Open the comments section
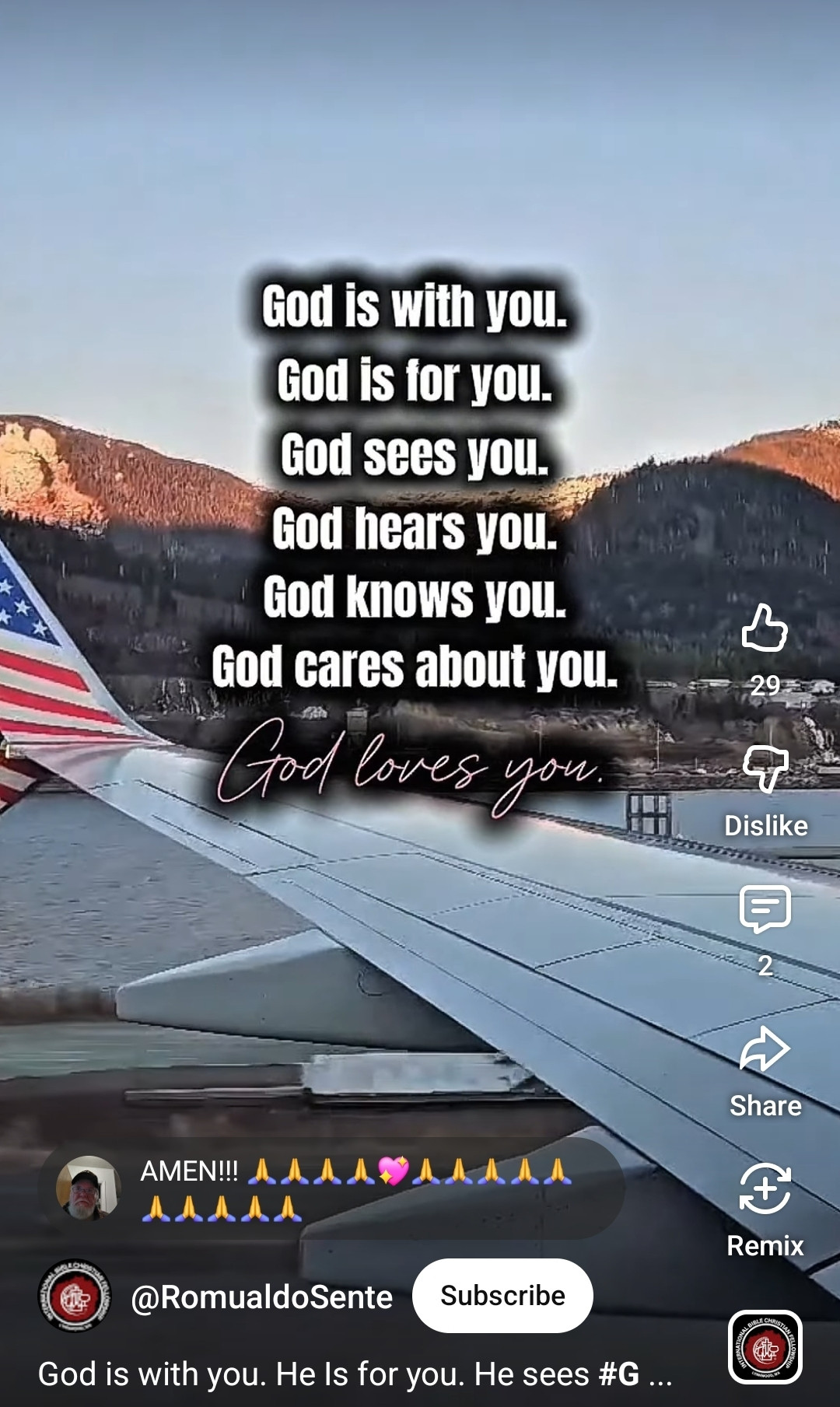This screenshot has width=840, height=1407. 765,908
